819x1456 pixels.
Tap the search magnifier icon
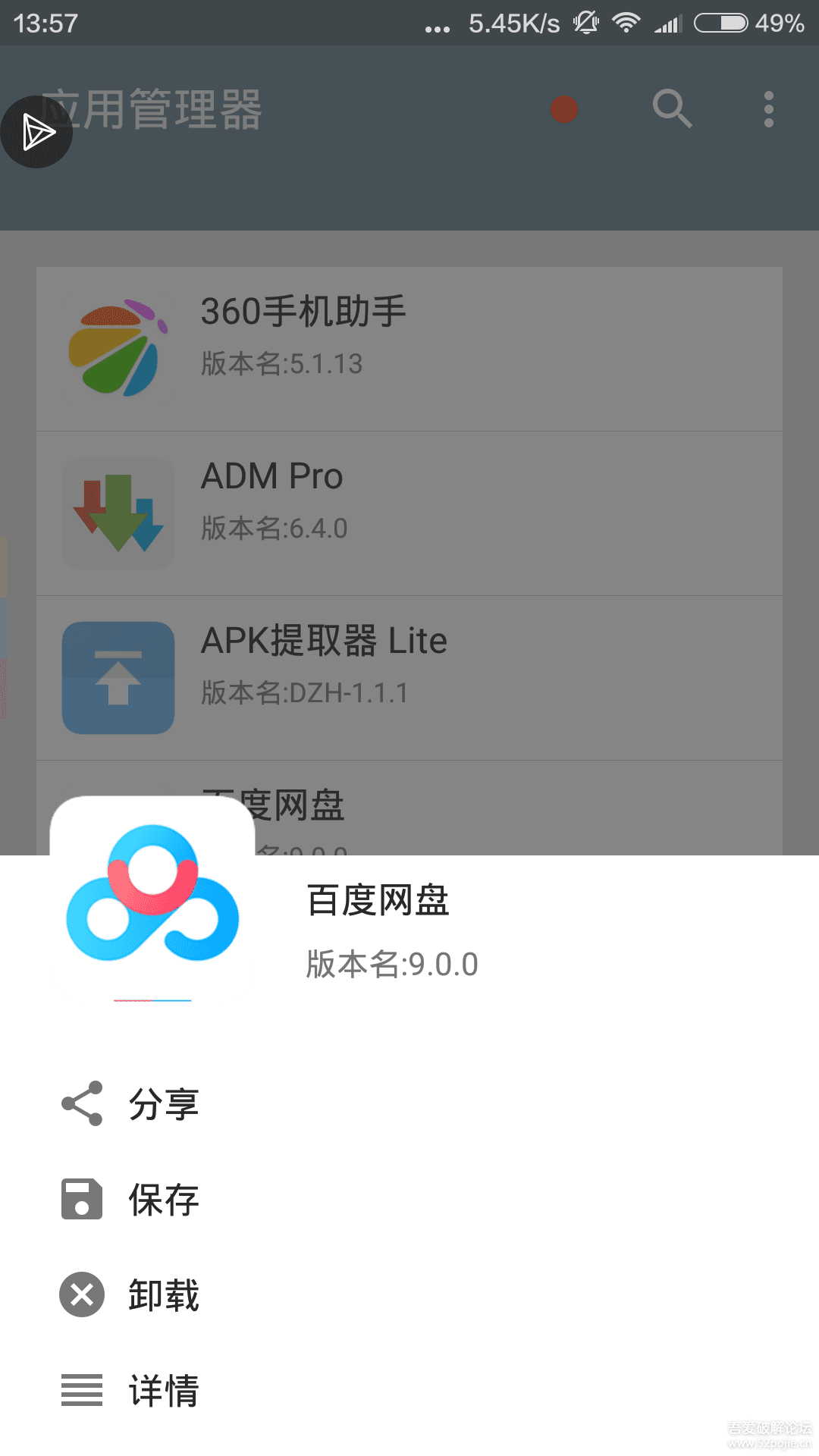[x=672, y=109]
